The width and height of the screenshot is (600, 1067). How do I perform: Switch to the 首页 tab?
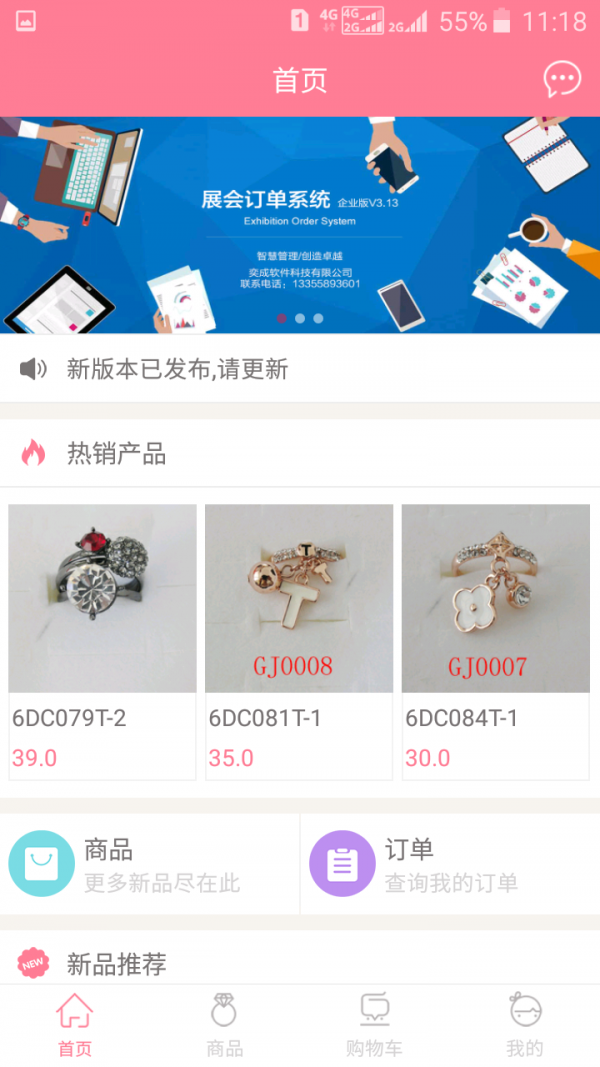(75, 1025)
